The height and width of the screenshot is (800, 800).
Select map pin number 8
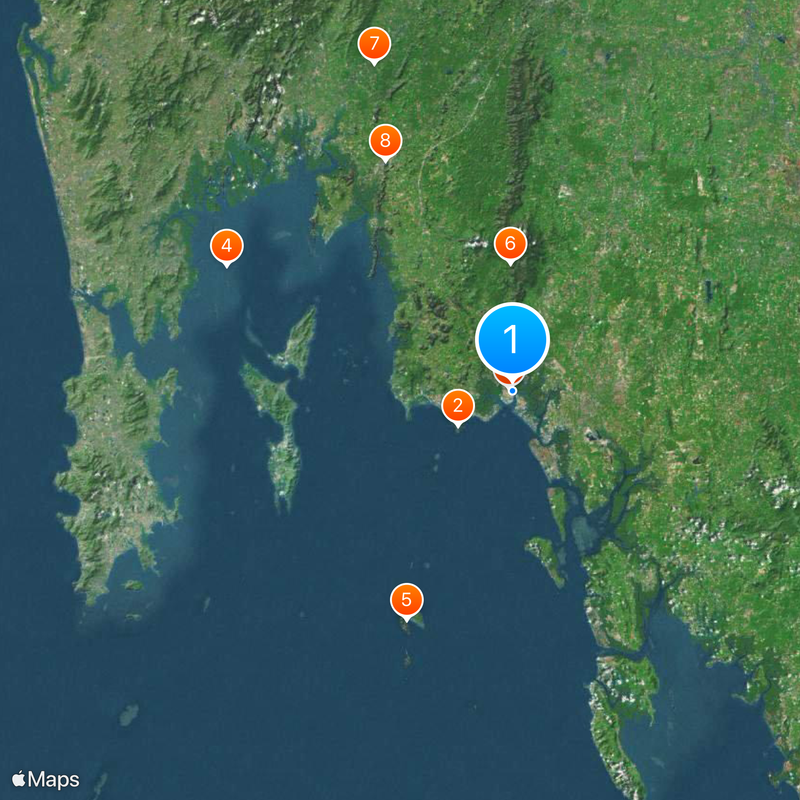(x=385, y=141)
